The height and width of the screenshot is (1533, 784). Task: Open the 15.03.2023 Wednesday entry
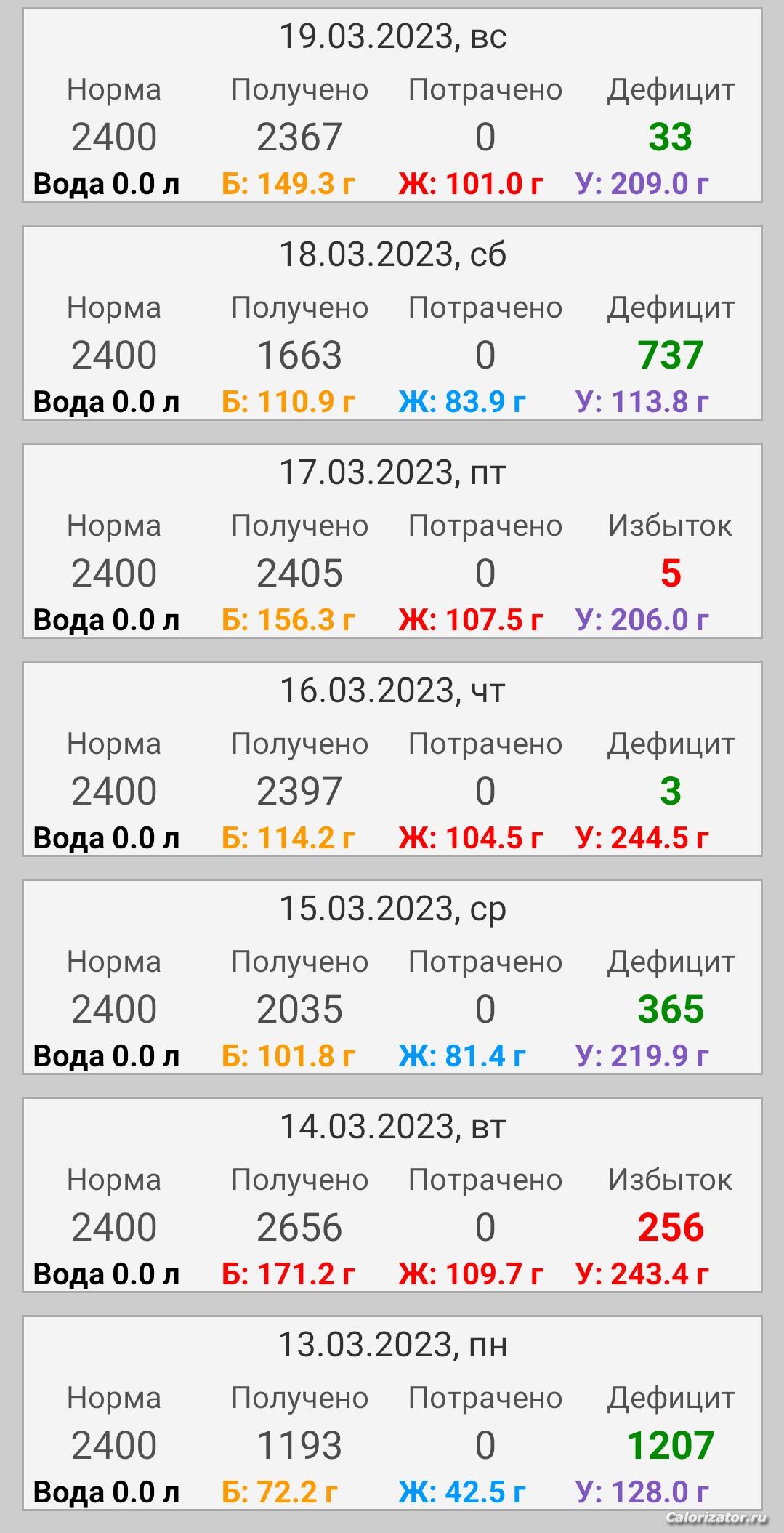click(392, 978)
